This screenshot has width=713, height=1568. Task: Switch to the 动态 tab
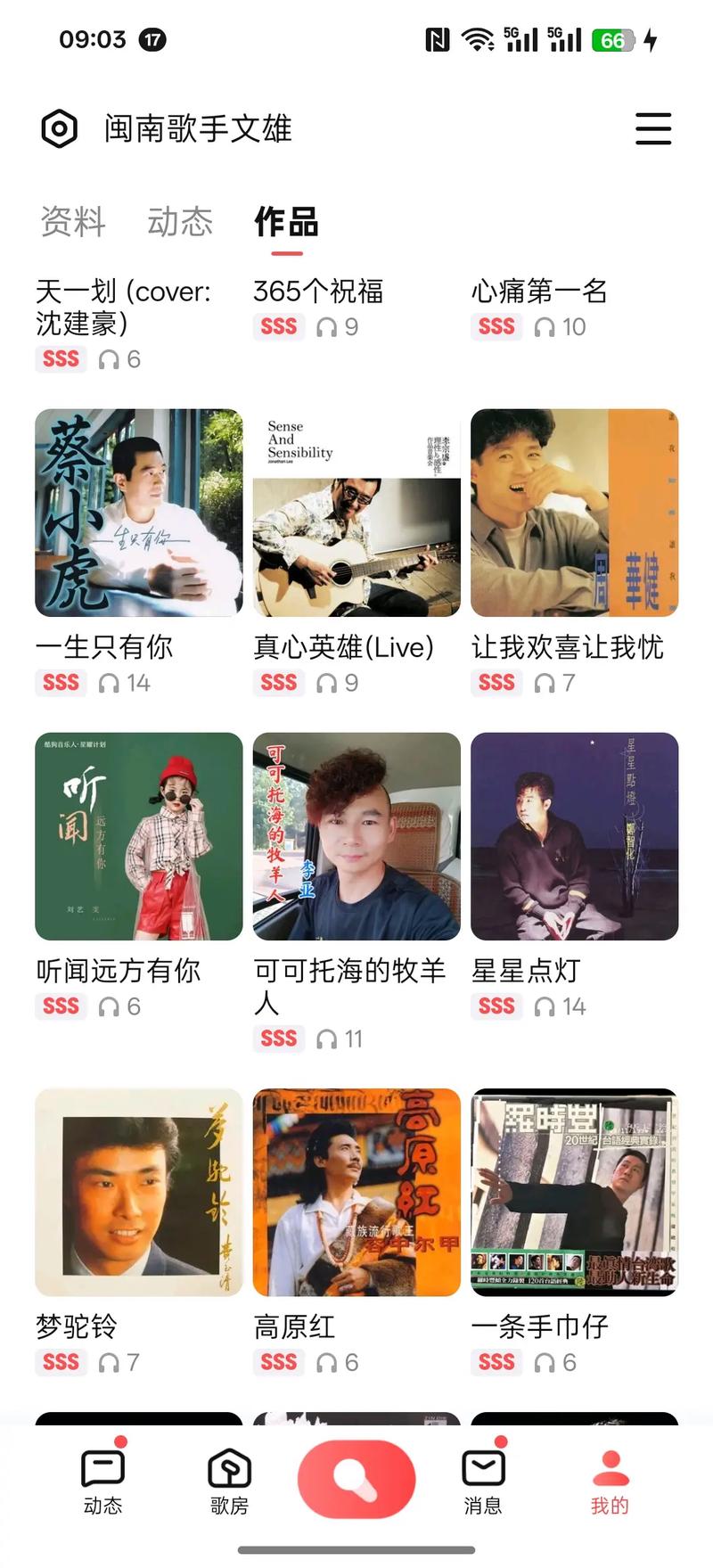(x=180, y=222)
